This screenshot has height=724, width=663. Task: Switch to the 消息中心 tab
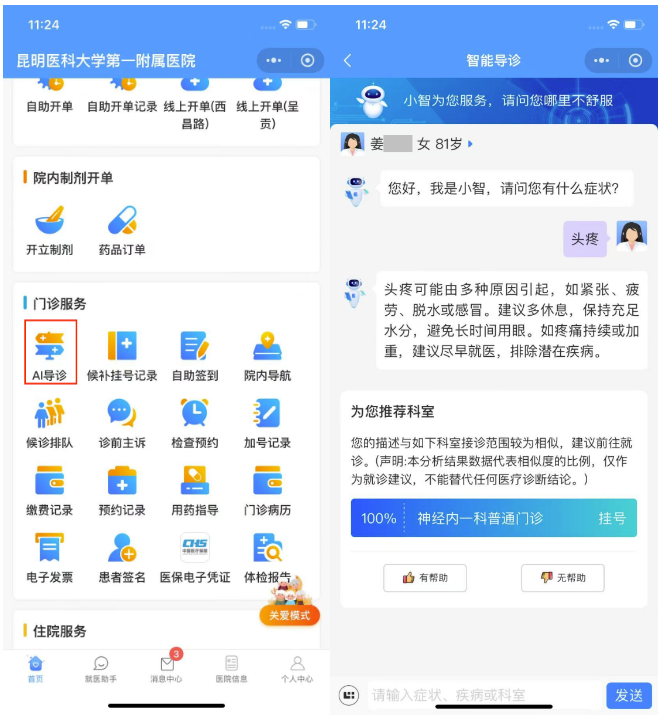pos(166,669)
